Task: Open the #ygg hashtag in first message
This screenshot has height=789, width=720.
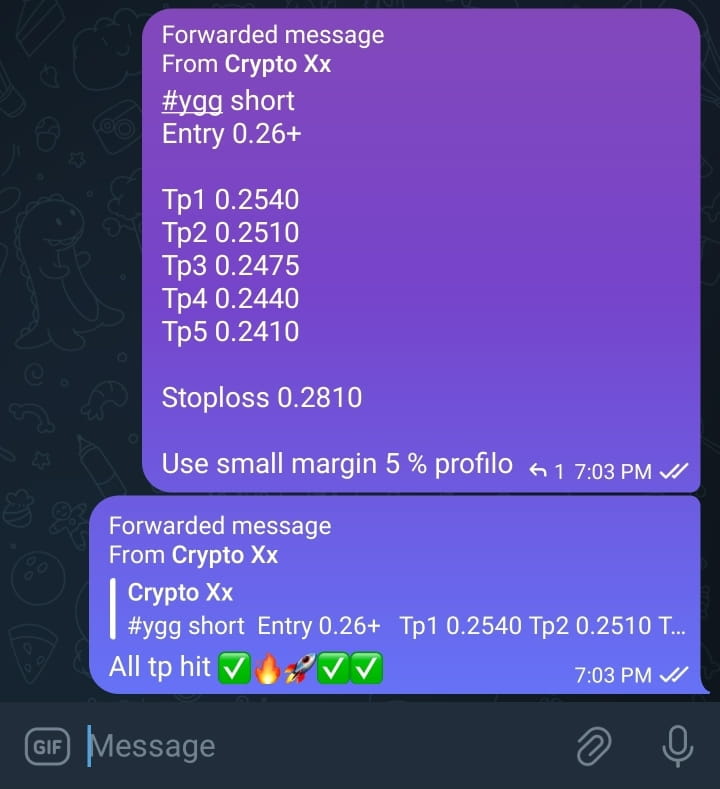Action: click(189, 100)
